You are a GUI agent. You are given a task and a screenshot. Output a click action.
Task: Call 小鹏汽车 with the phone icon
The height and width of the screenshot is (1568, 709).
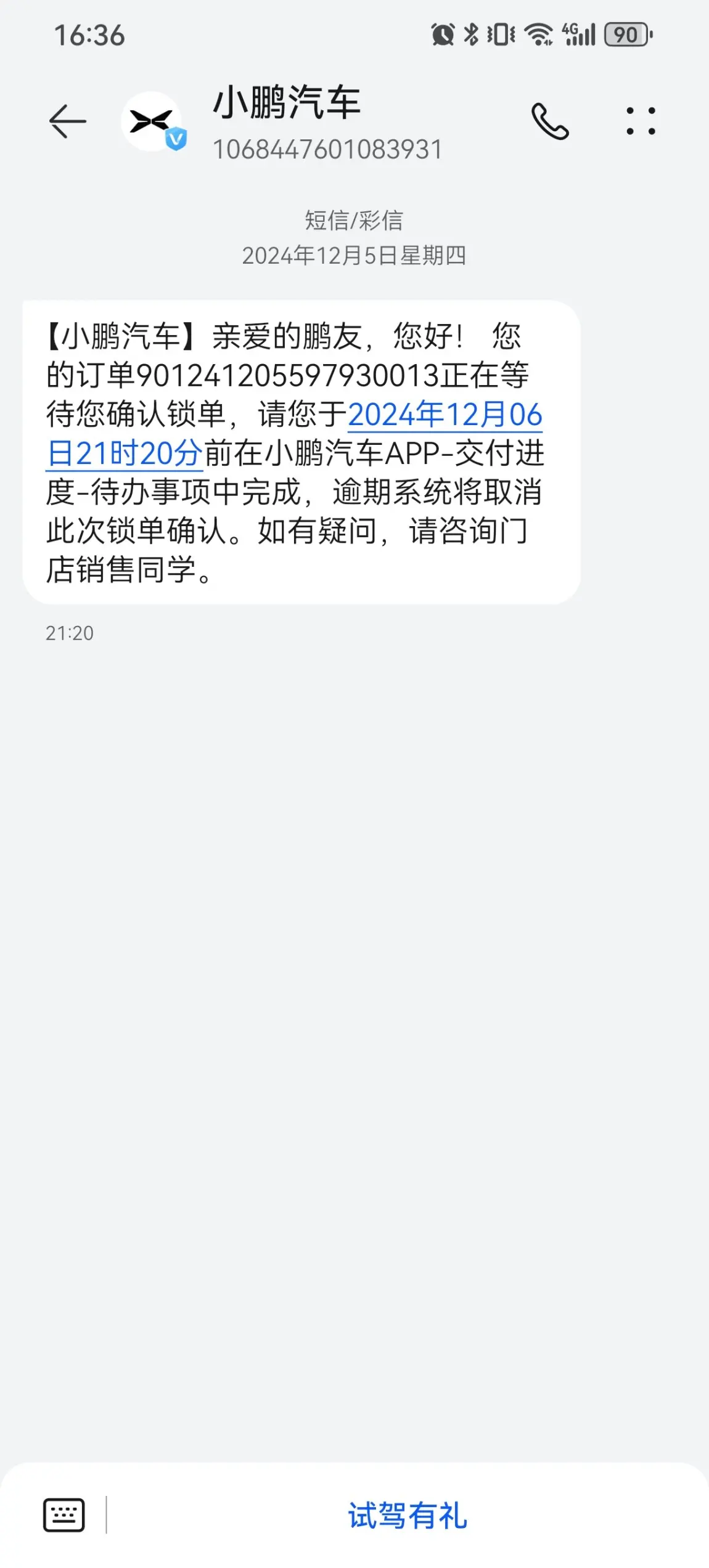click(x=550, y=121)
